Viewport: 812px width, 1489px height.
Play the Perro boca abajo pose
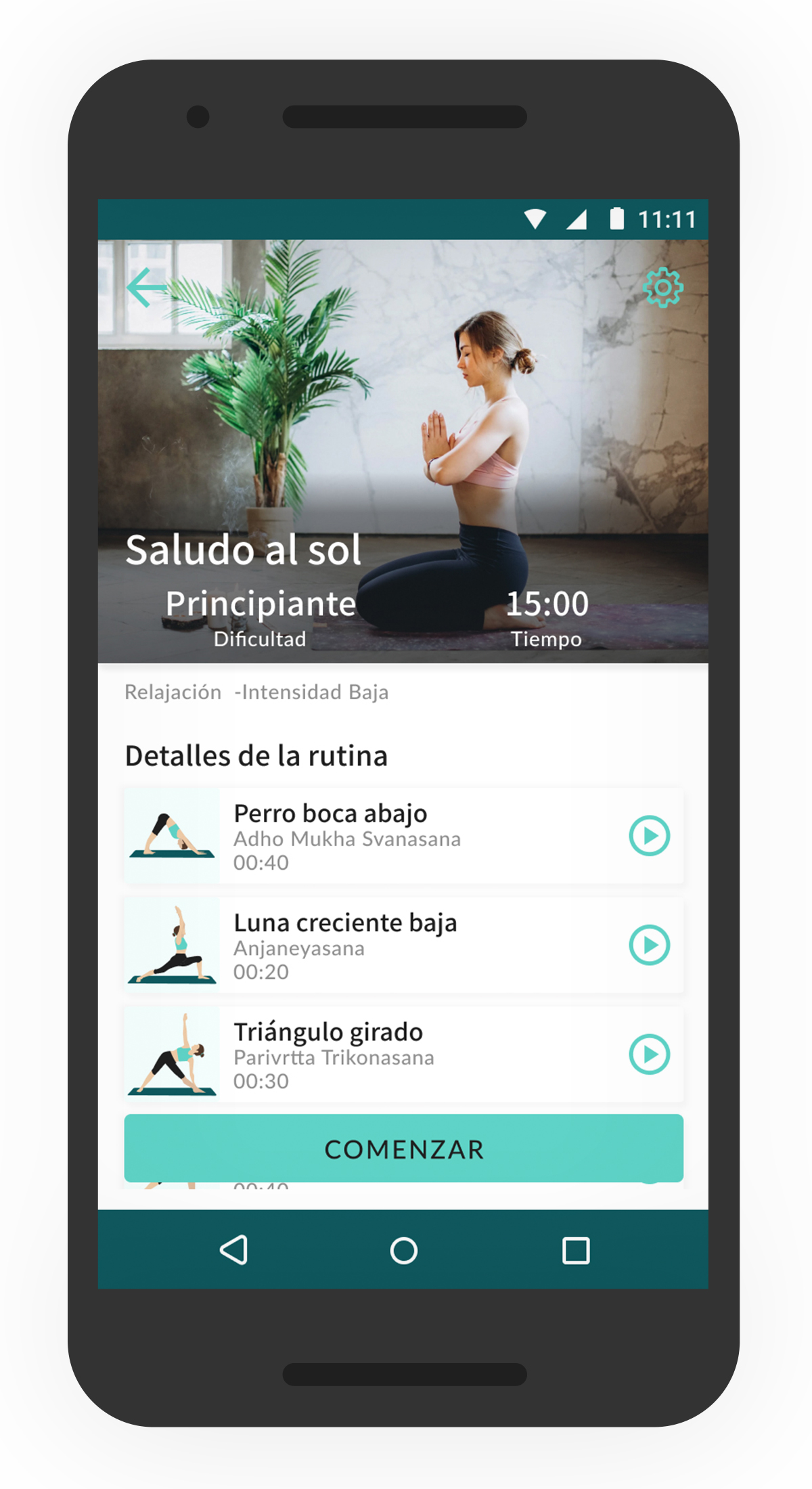point(649,836)
